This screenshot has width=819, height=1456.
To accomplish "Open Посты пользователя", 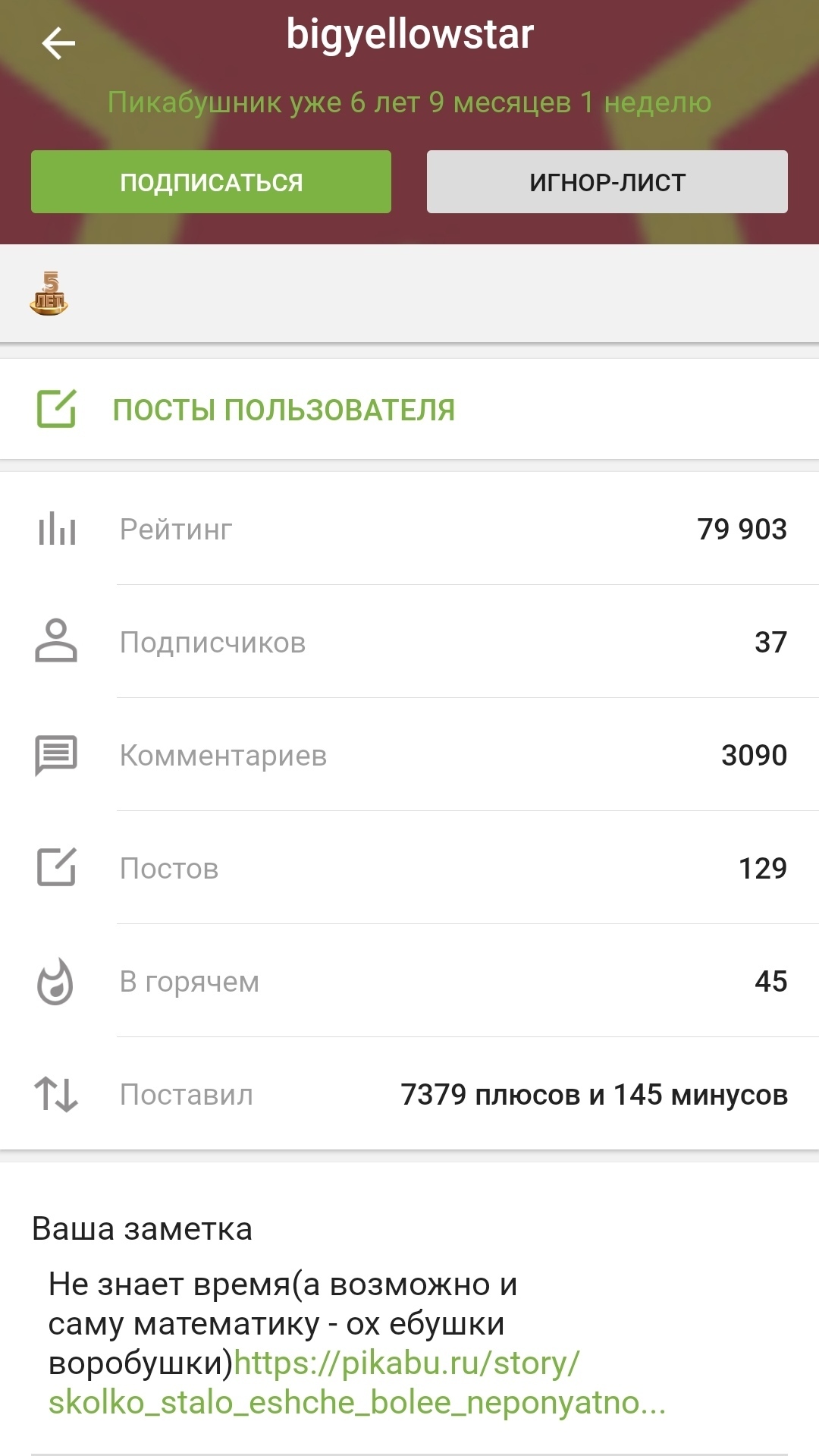I will [x=284, y=410].
